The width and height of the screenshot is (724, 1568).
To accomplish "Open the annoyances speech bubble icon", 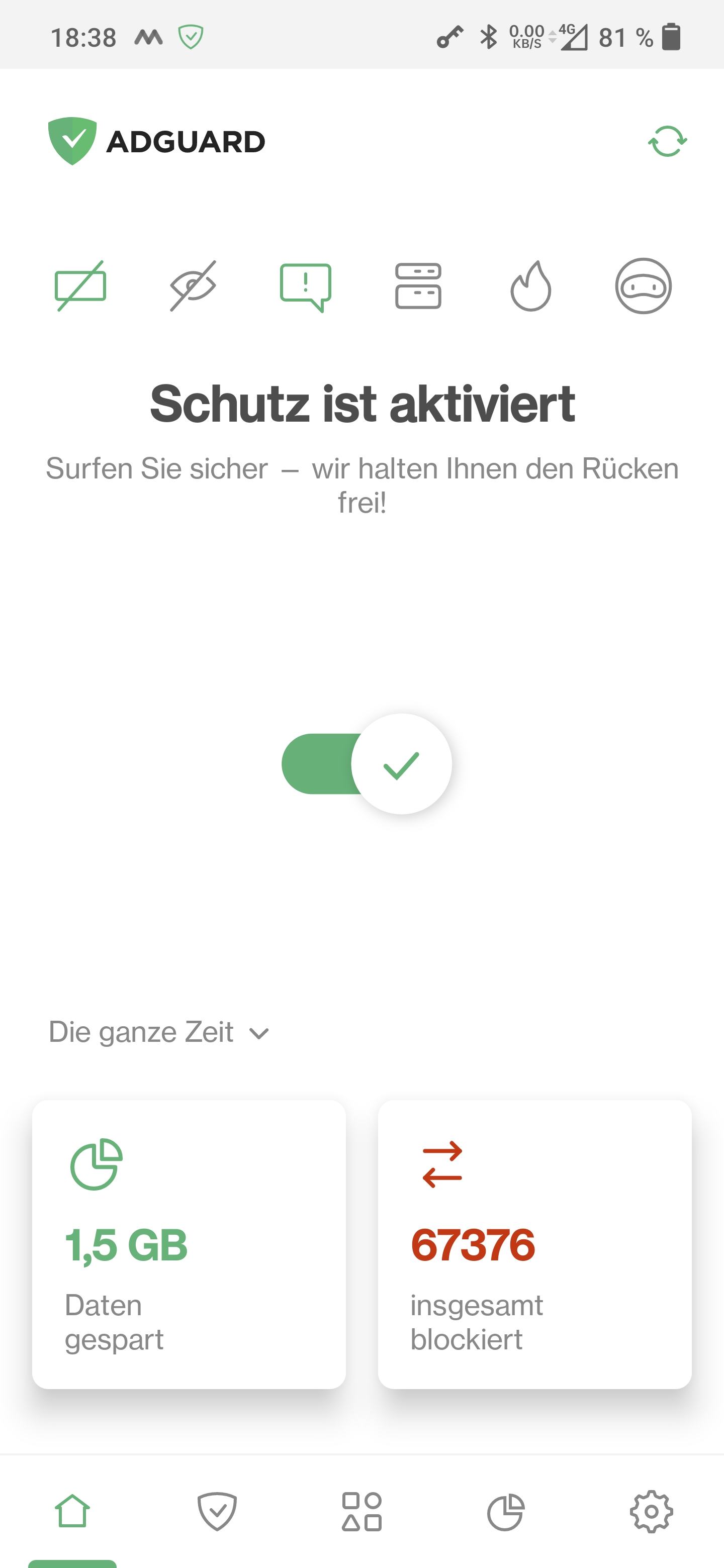I will point(306,287).
